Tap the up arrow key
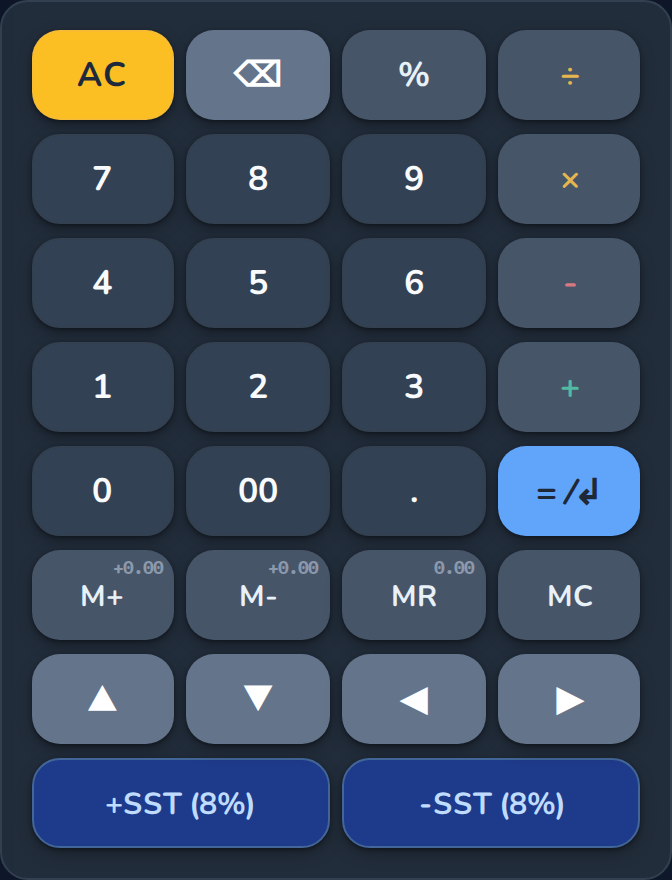 click(103, 699)
